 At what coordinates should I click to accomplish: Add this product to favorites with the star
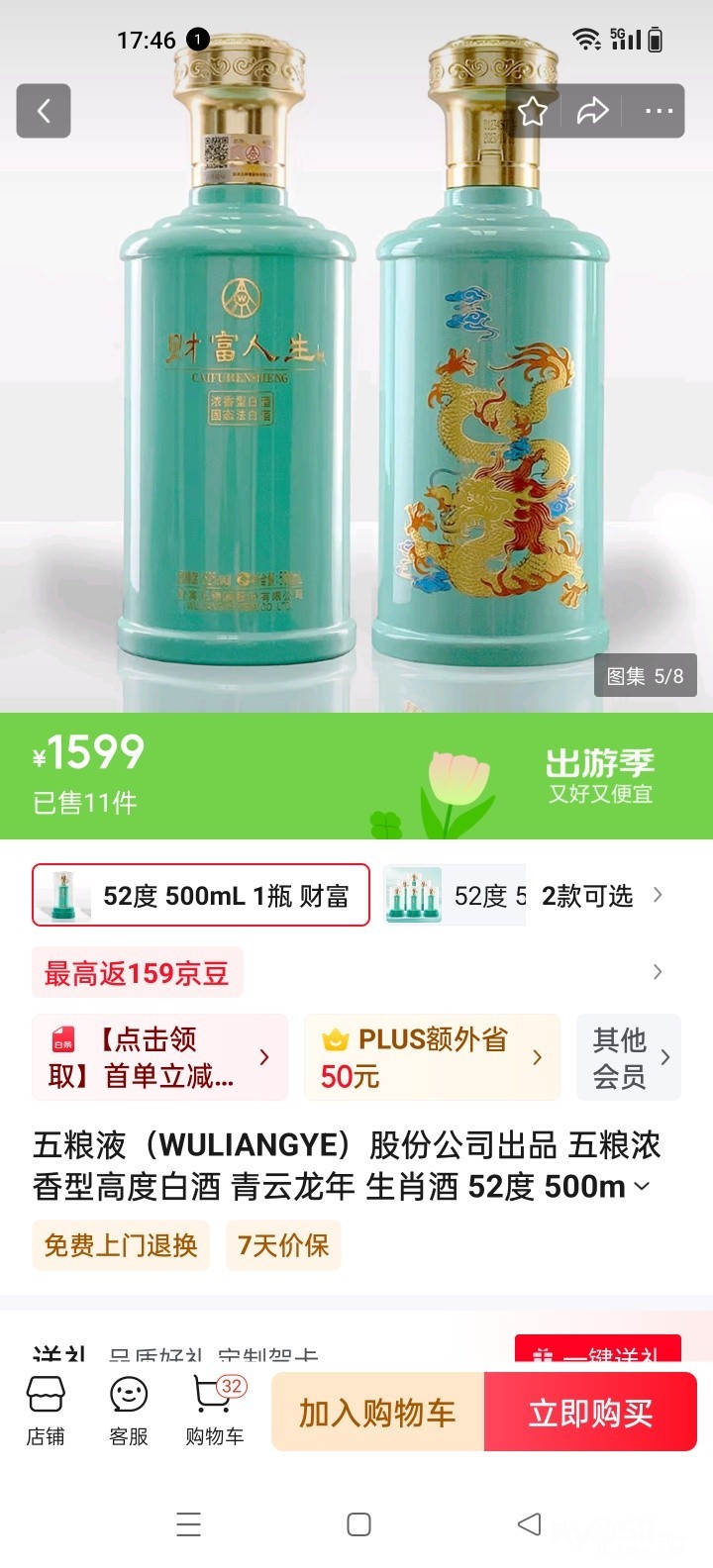[533, 111]
